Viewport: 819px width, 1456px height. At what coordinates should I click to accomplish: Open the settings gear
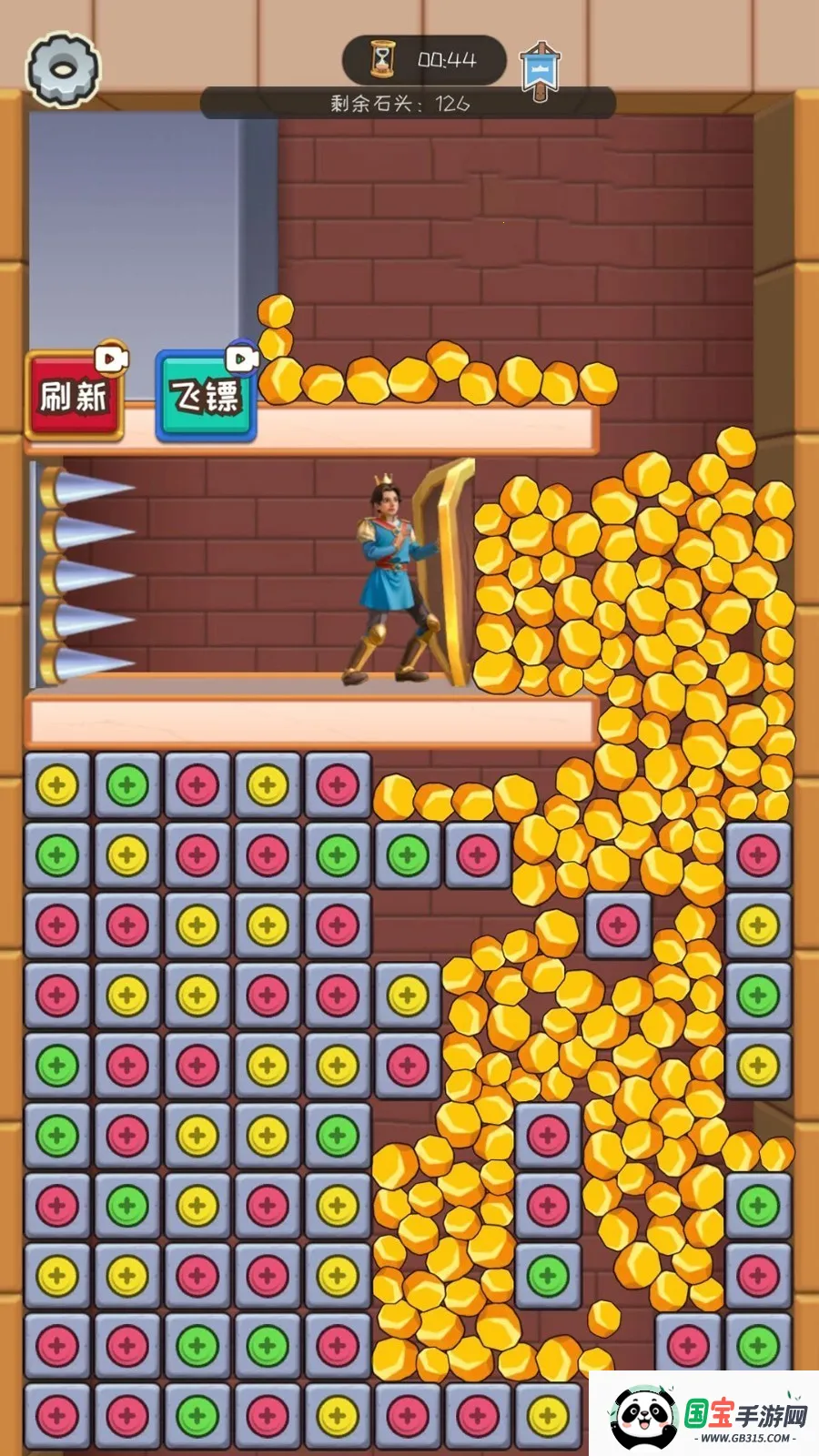click(63, 68)
